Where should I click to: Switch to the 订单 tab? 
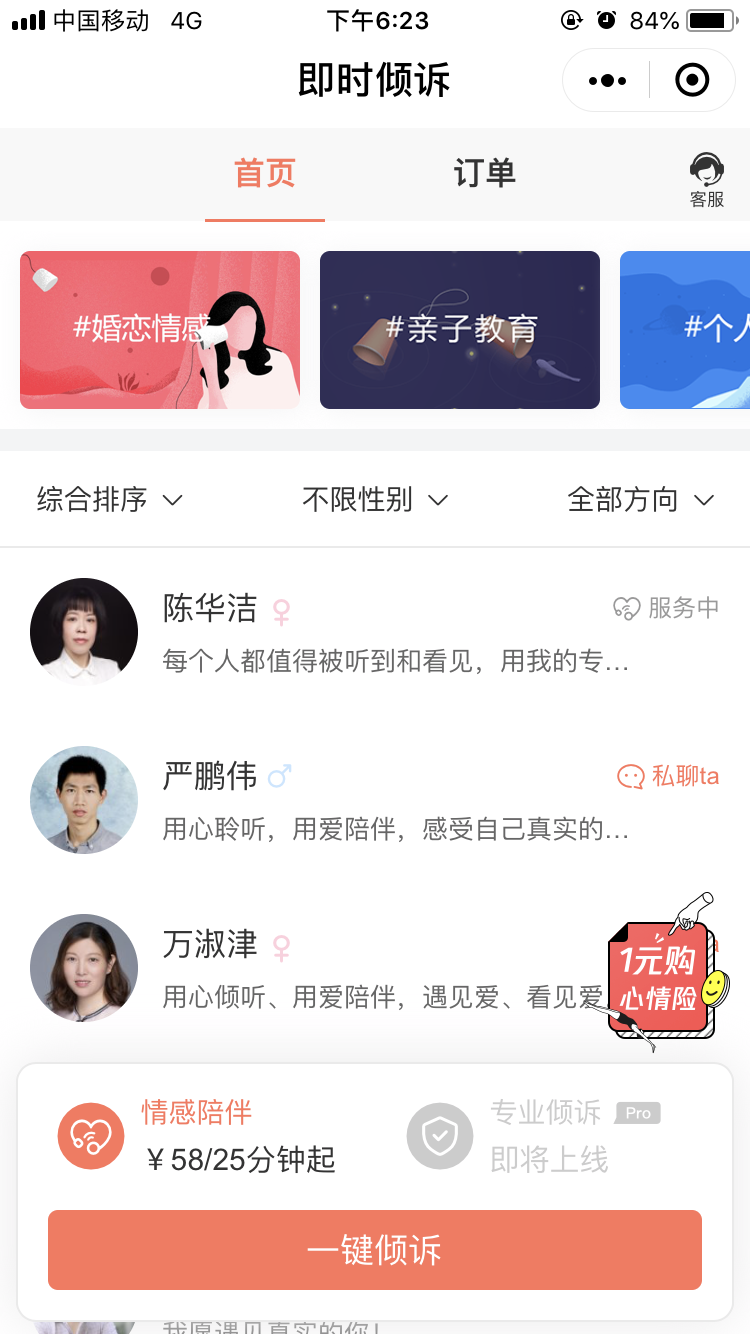[x=484, y=174]
